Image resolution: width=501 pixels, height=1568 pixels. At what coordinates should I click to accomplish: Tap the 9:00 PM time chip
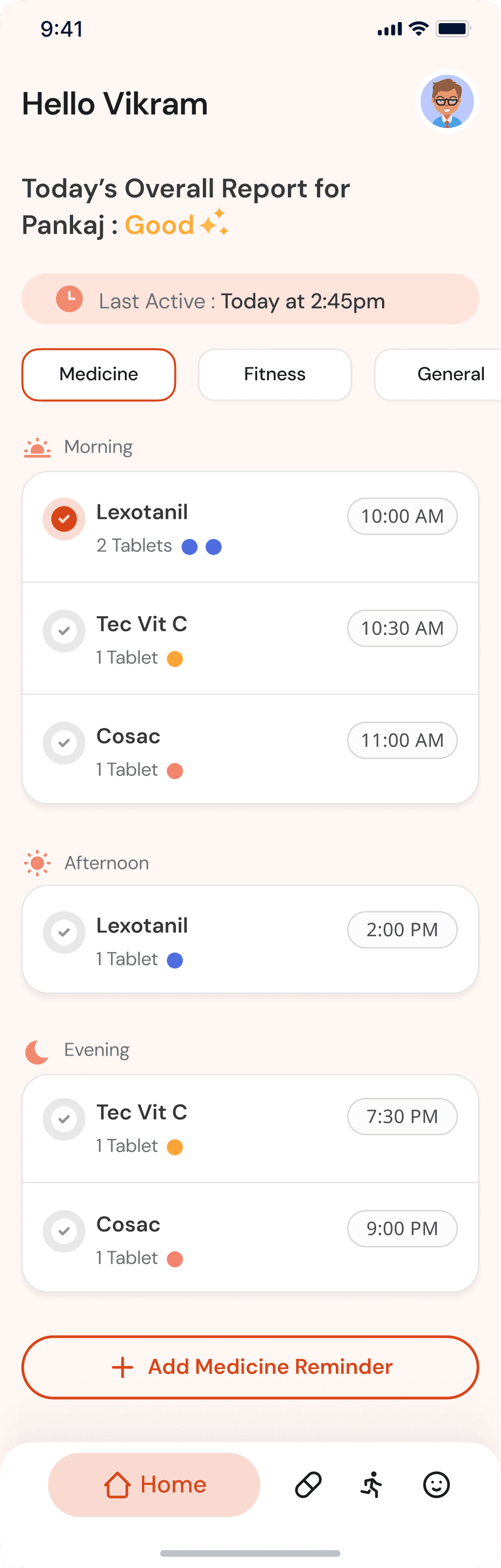[x=403, y=1228]
